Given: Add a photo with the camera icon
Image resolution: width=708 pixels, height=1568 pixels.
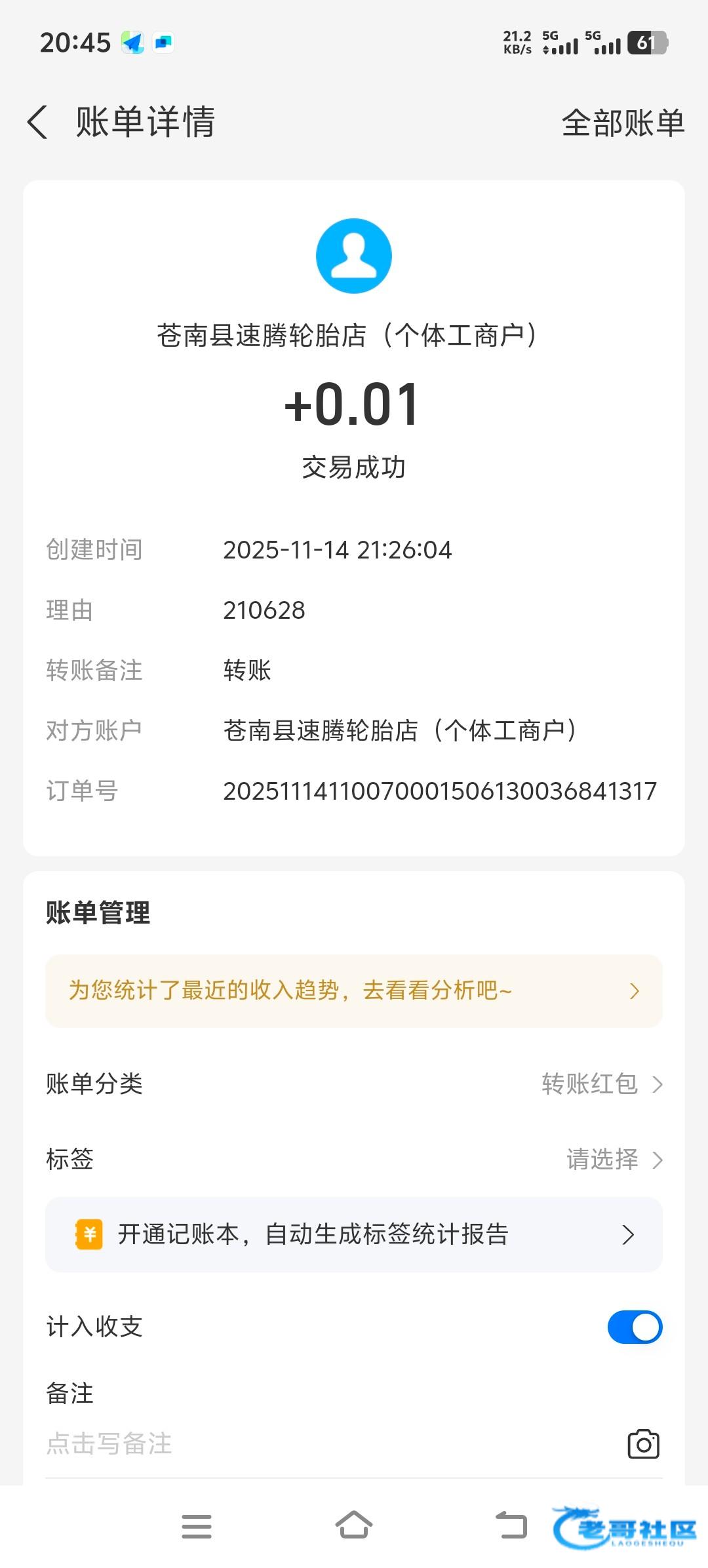Looking at the screenshot, I should tap(643, 1444).
